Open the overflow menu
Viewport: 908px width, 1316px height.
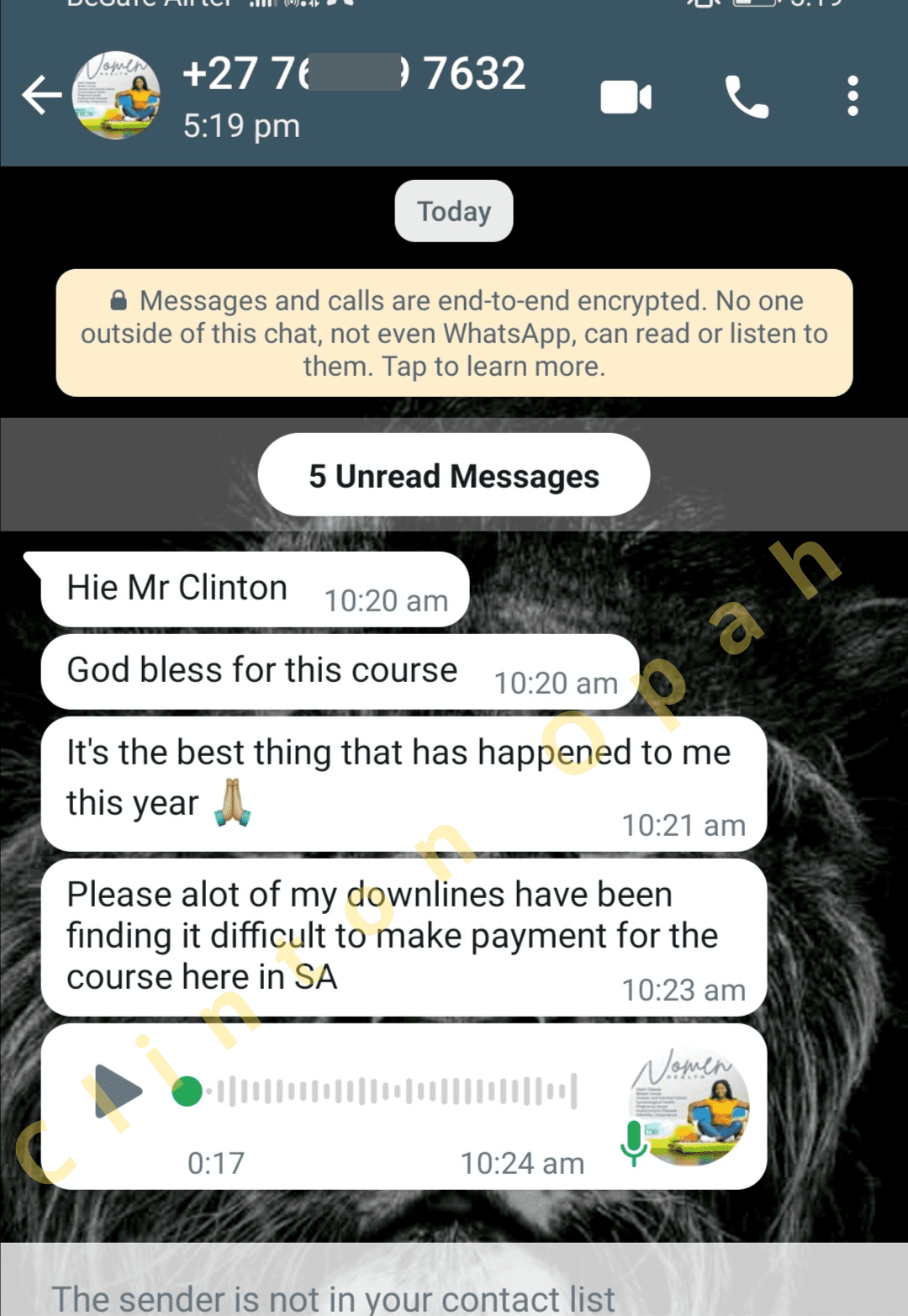click(x=853, y=96)
